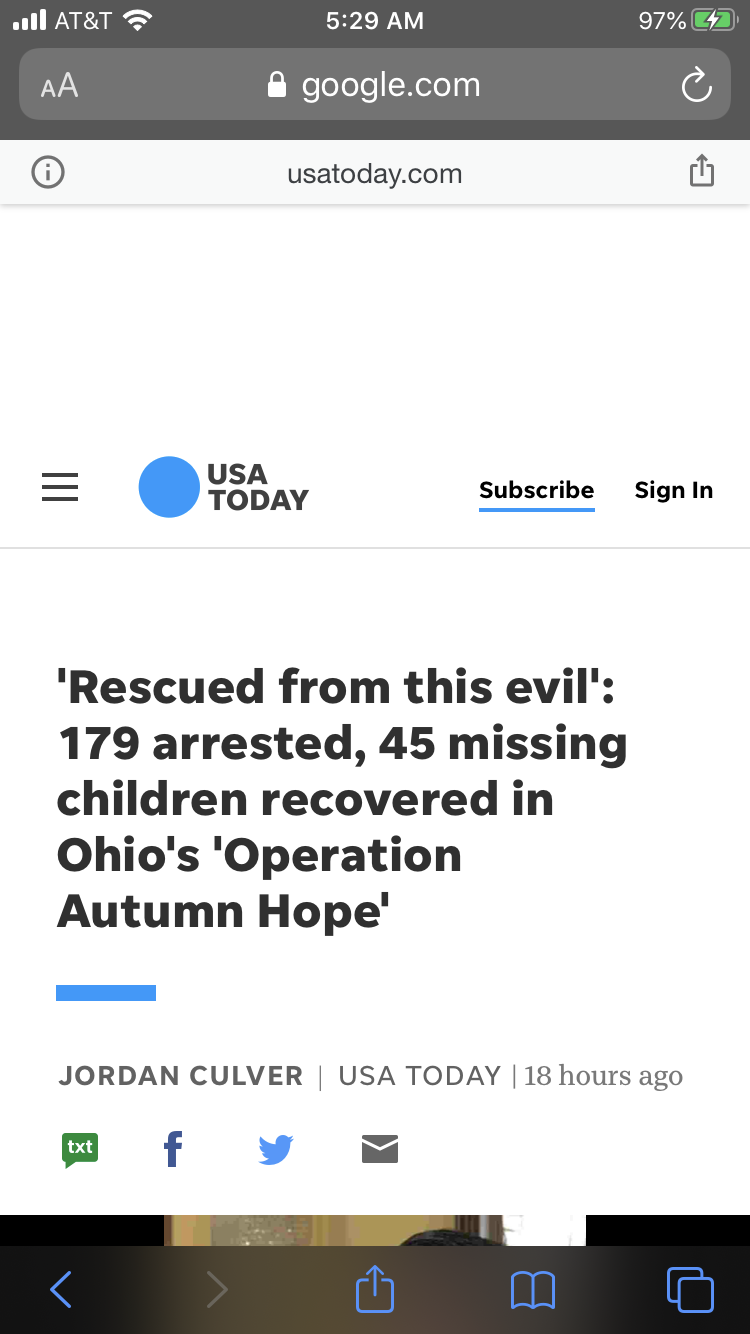Share the article on Facebook
The image size is (750, 1334).
[x=173, y=1149]
